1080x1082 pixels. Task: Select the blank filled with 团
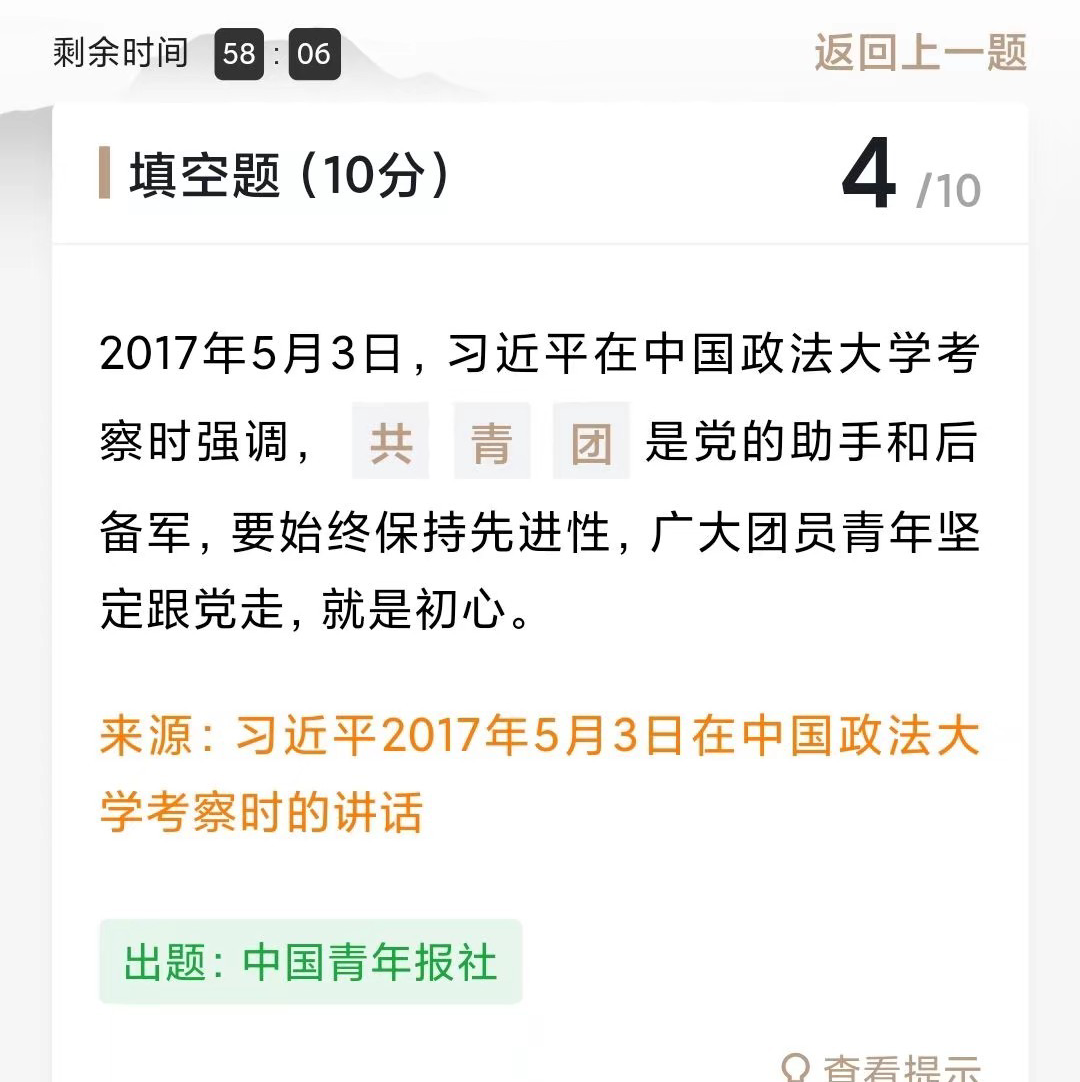tap(591, 442)
